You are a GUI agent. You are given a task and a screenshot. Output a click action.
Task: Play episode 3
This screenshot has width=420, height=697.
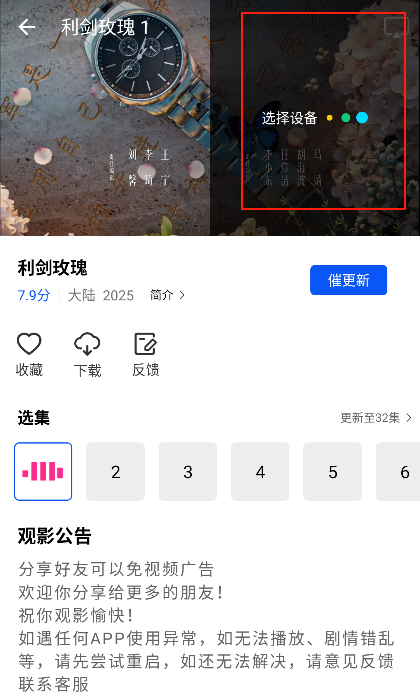click(188, 472)
